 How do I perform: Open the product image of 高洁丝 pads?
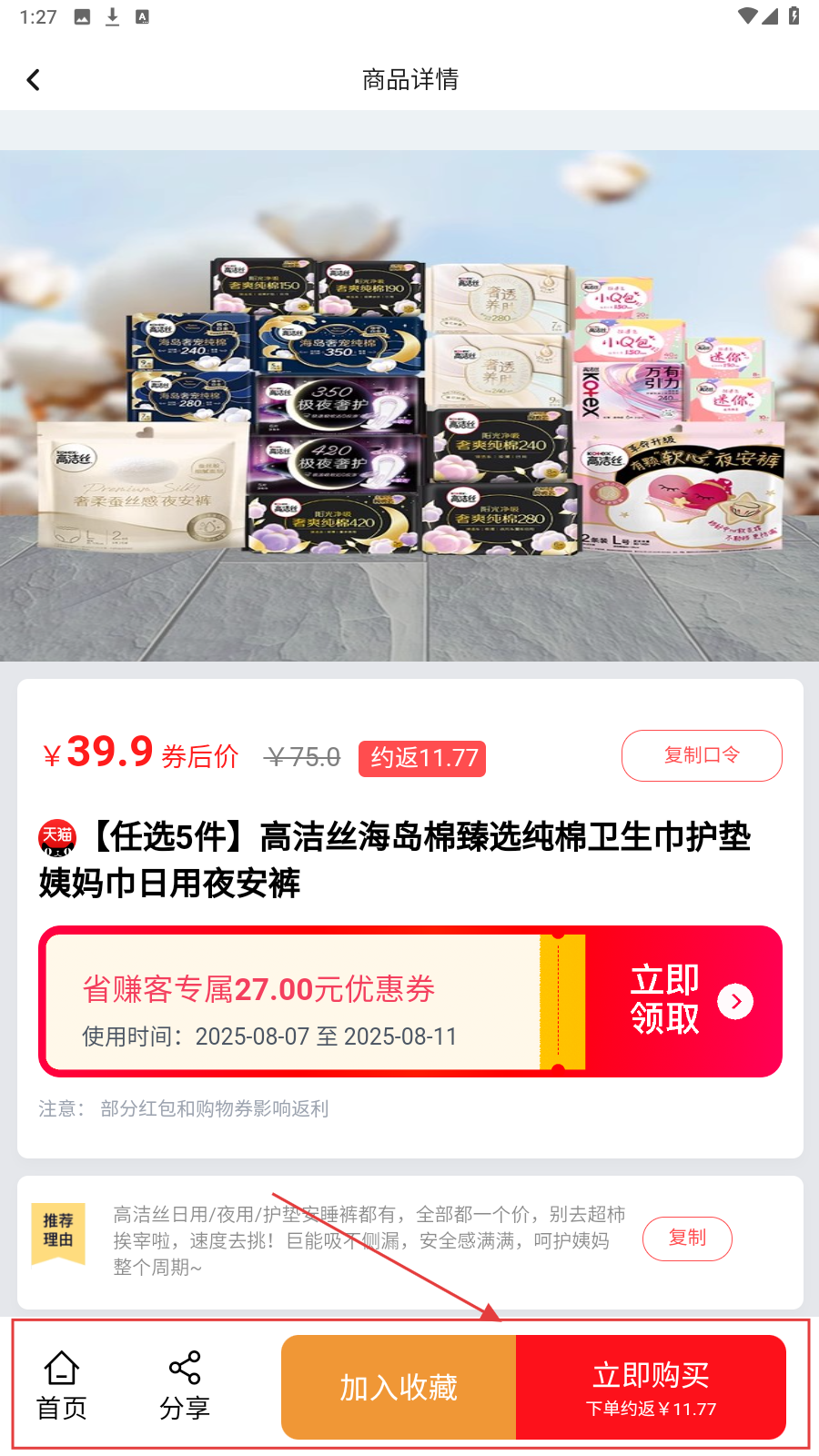click(409, 406)
